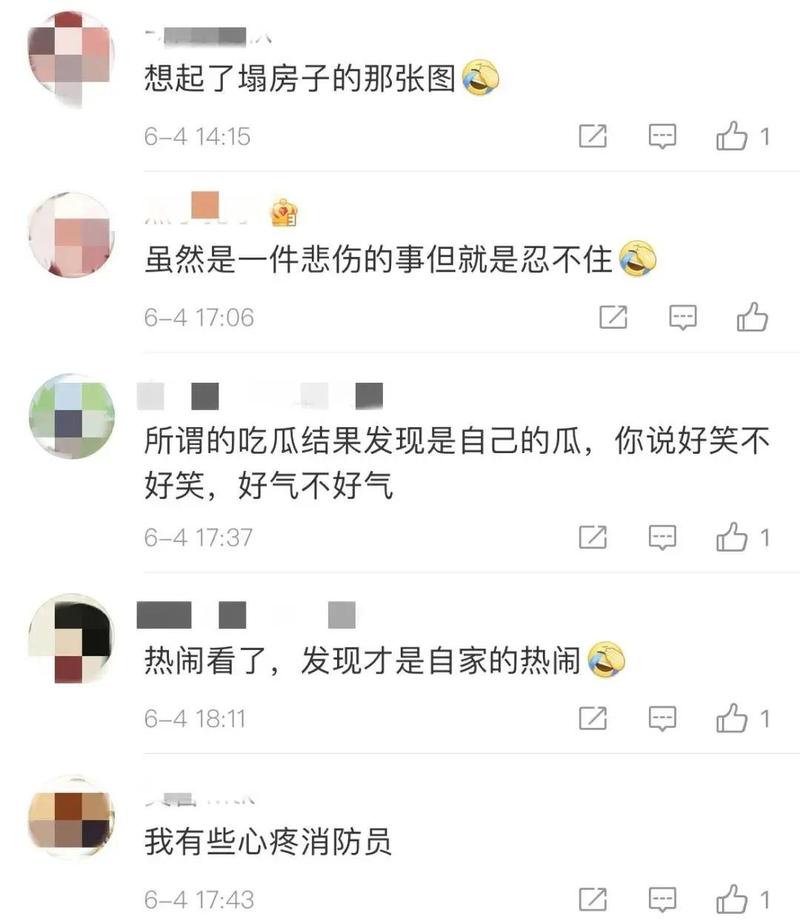Reply to the comment '我有些心疼消防员'
800x924 pixels.
[662, 897]
